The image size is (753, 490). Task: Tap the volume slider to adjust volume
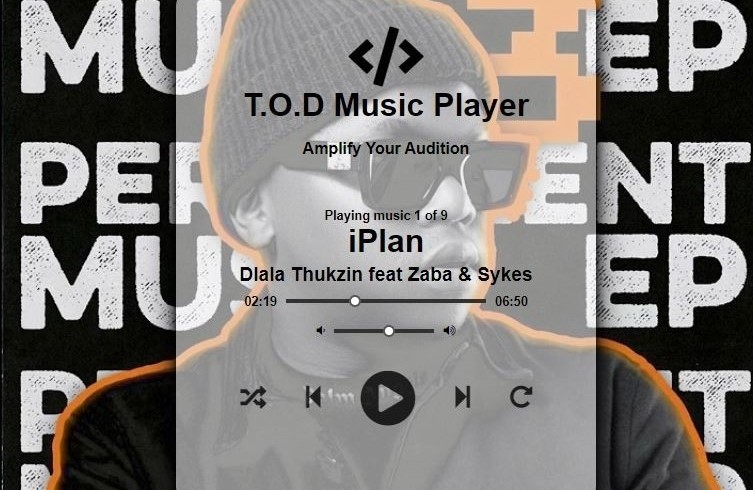(384, 331)
